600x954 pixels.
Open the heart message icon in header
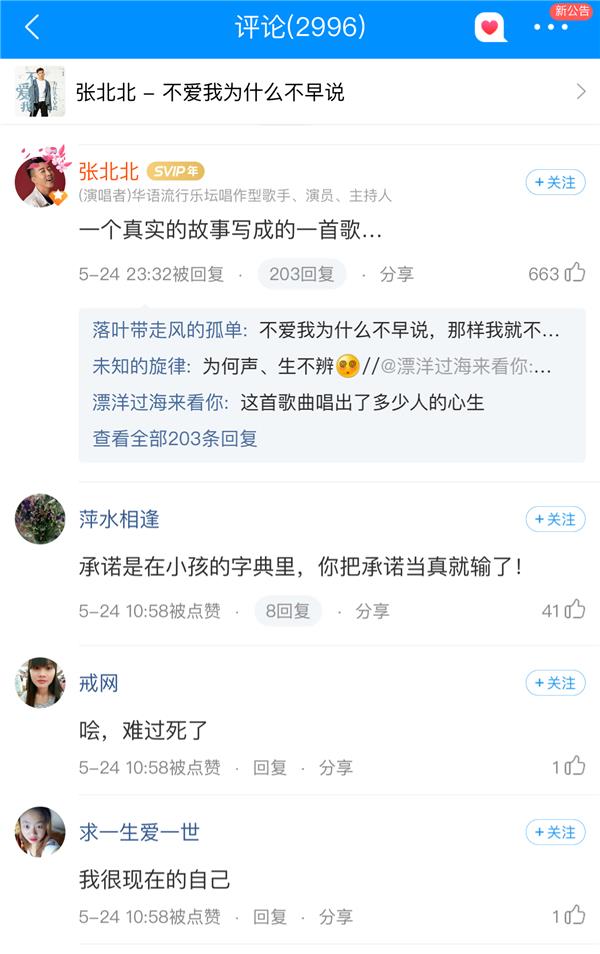tap(490, 28)
